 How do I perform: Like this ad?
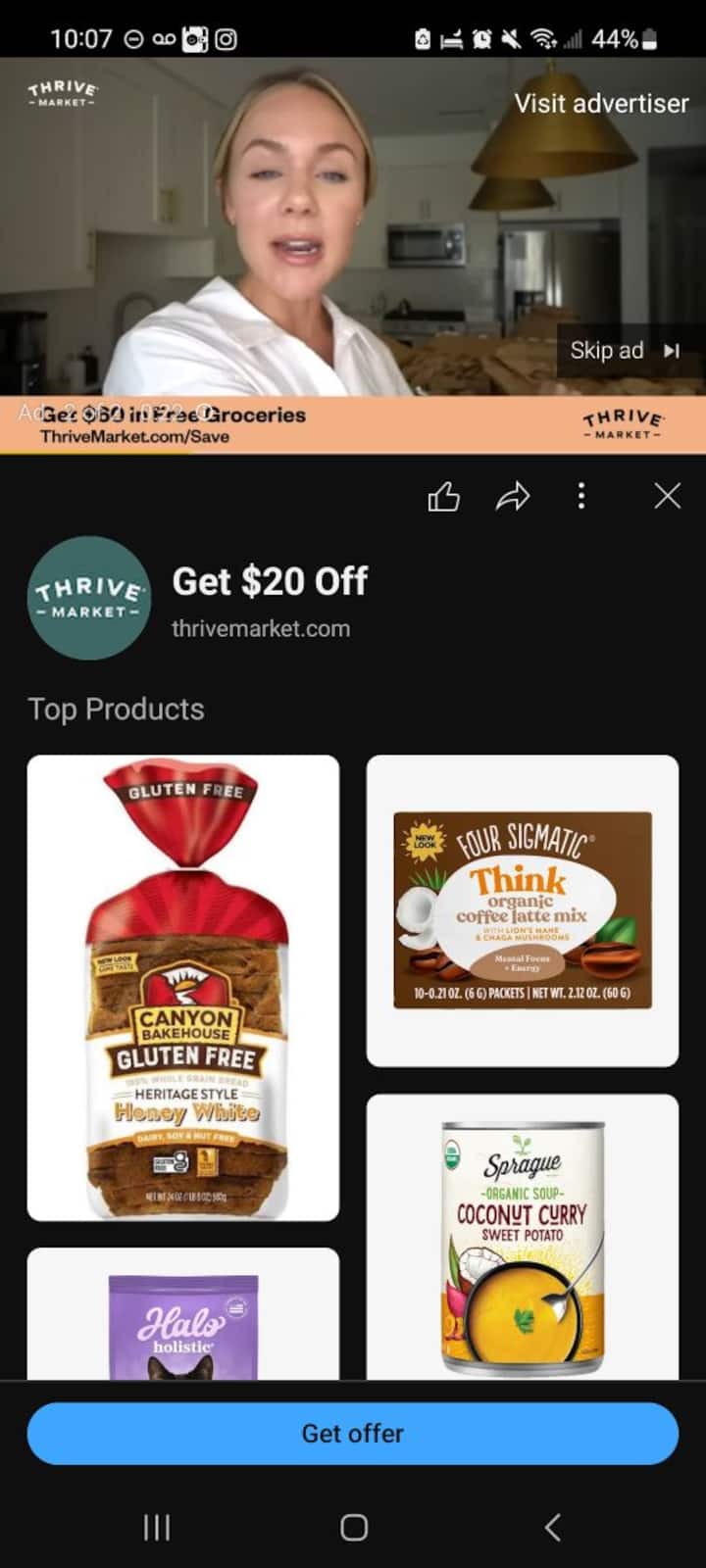pyautogui.click(x=443, y=497)
